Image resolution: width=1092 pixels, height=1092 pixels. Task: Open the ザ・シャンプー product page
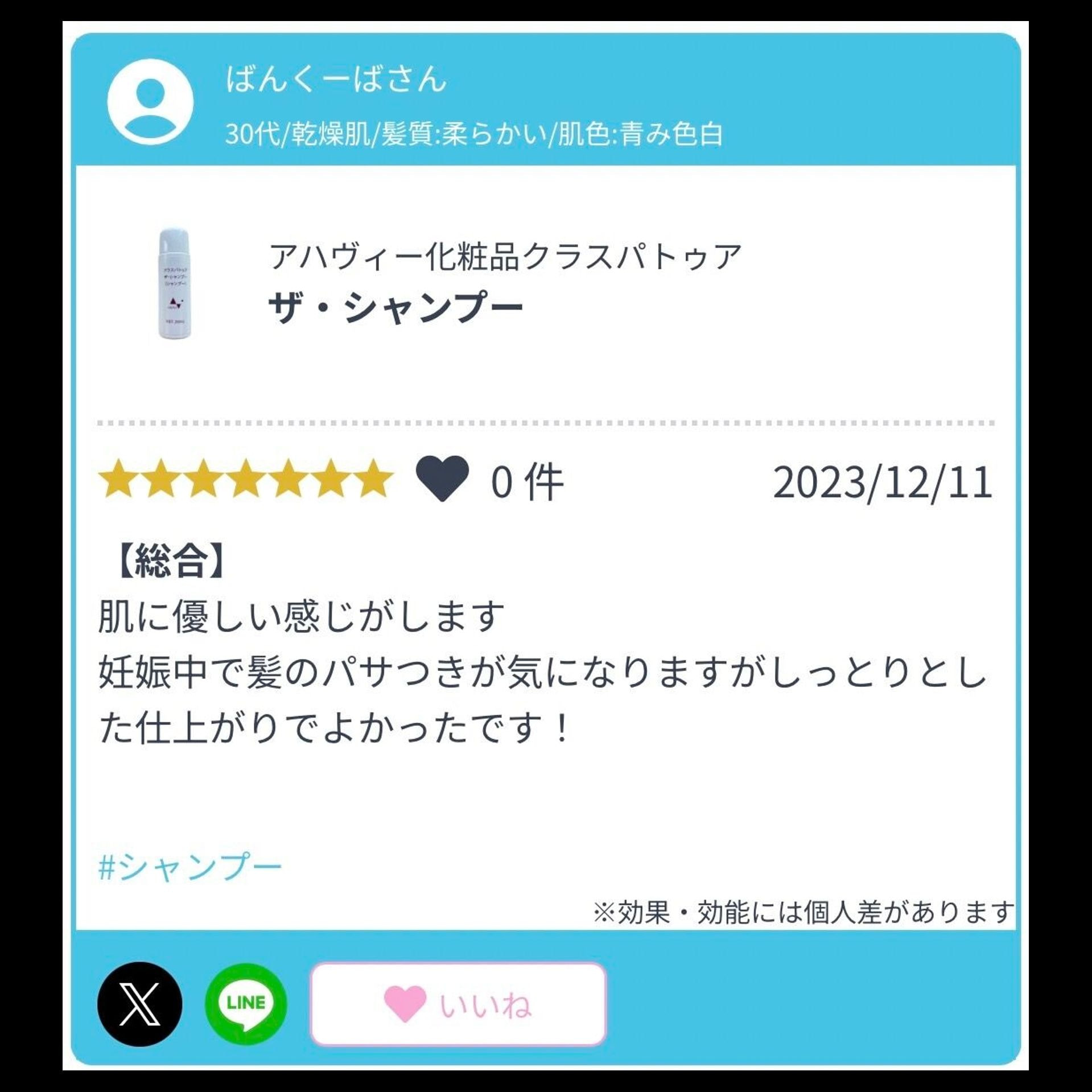click(x=395, y=307)
